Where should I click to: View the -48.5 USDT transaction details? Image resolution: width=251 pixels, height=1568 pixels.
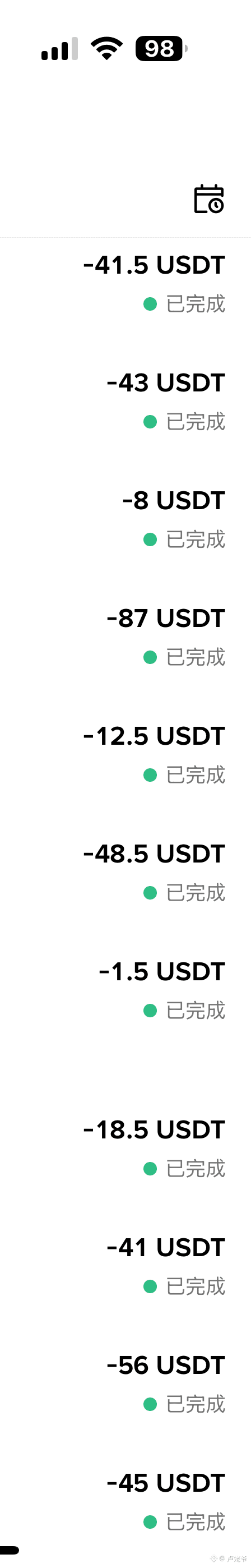125,873
